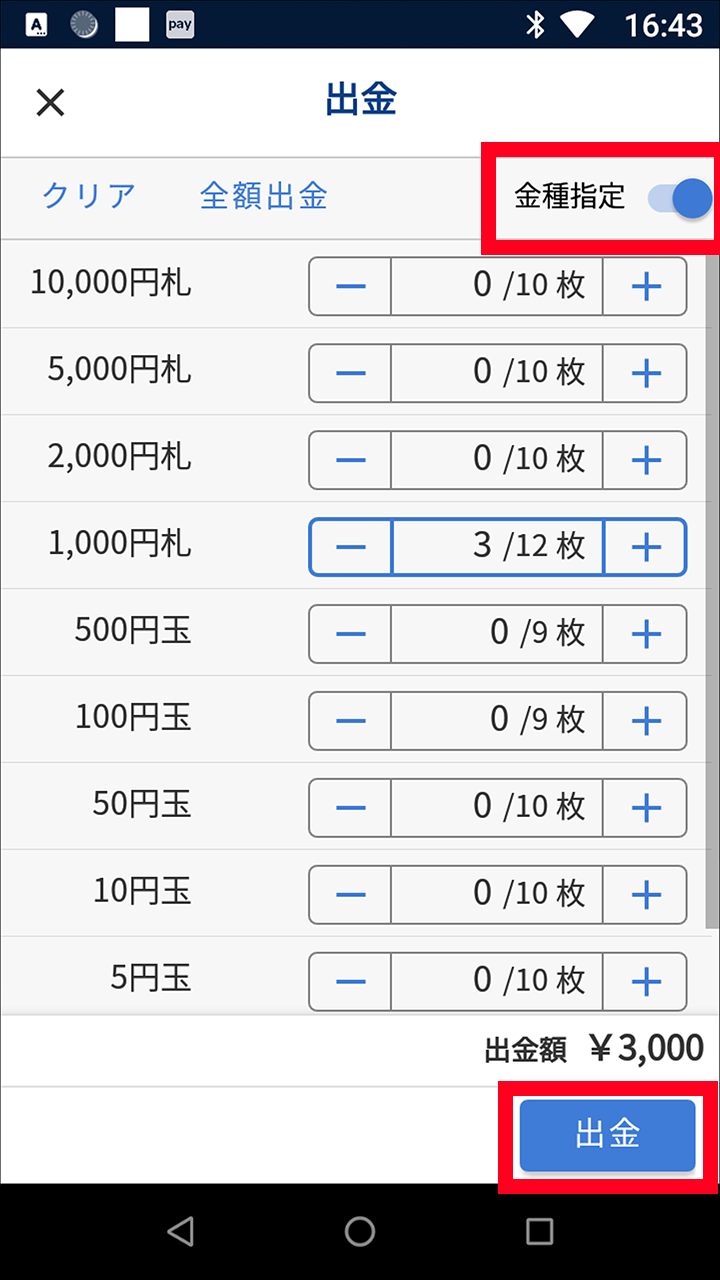Increase the 5円玉 count
Image resolution: width=720 pixels, height=1280 pixels.
pyautogui.click(x=646, y=981)
